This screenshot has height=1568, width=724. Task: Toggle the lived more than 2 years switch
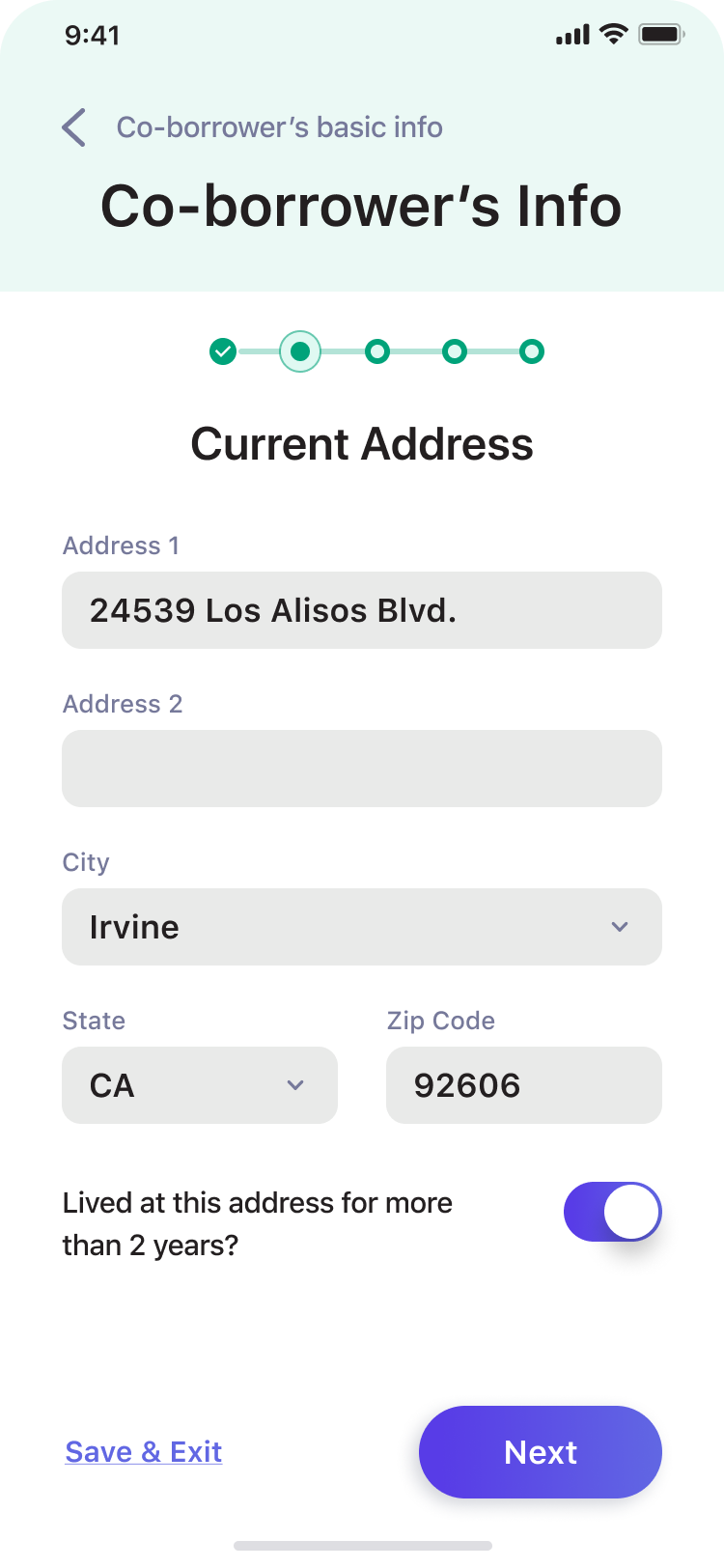click(x=612, y=1212)
